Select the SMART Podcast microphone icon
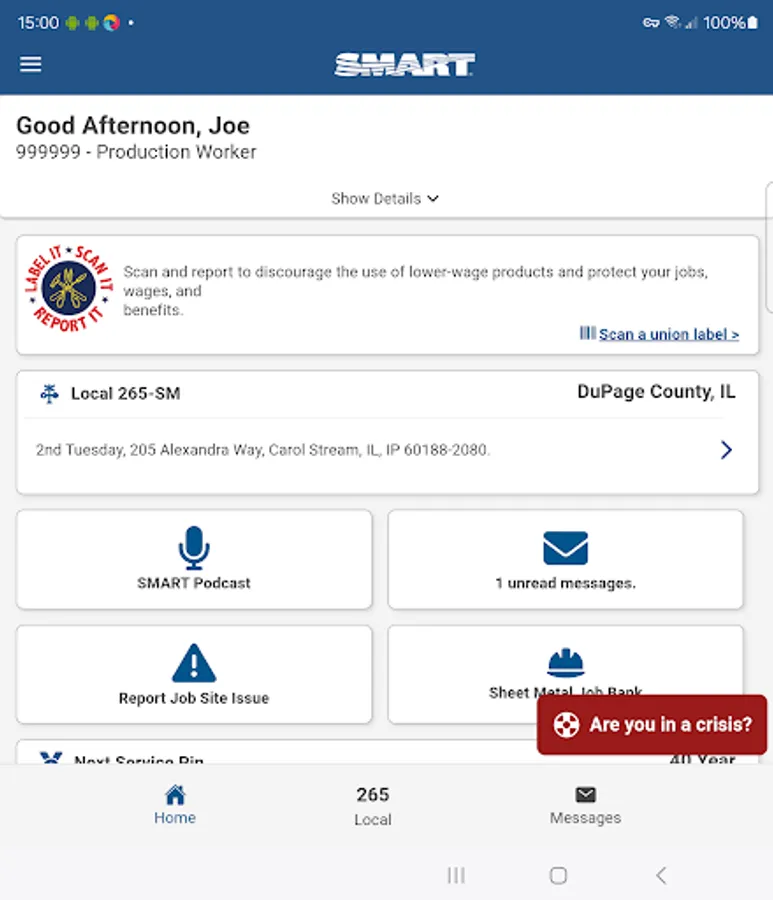The image size is (773, 900). tap(194, 547)
